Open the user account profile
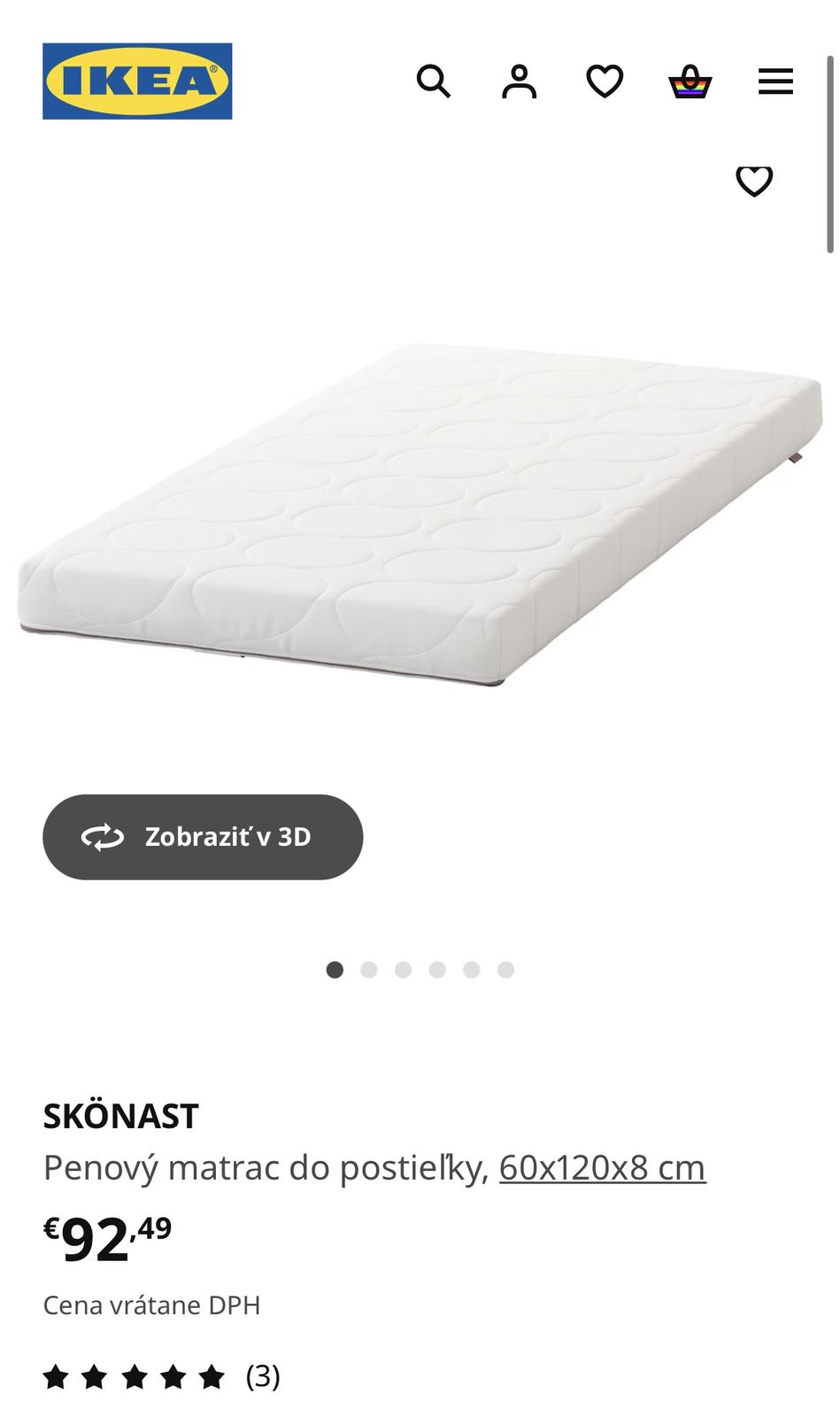The width and height of the screenshot is (840, 1417). pyautogui.click(x=520, y=81)
